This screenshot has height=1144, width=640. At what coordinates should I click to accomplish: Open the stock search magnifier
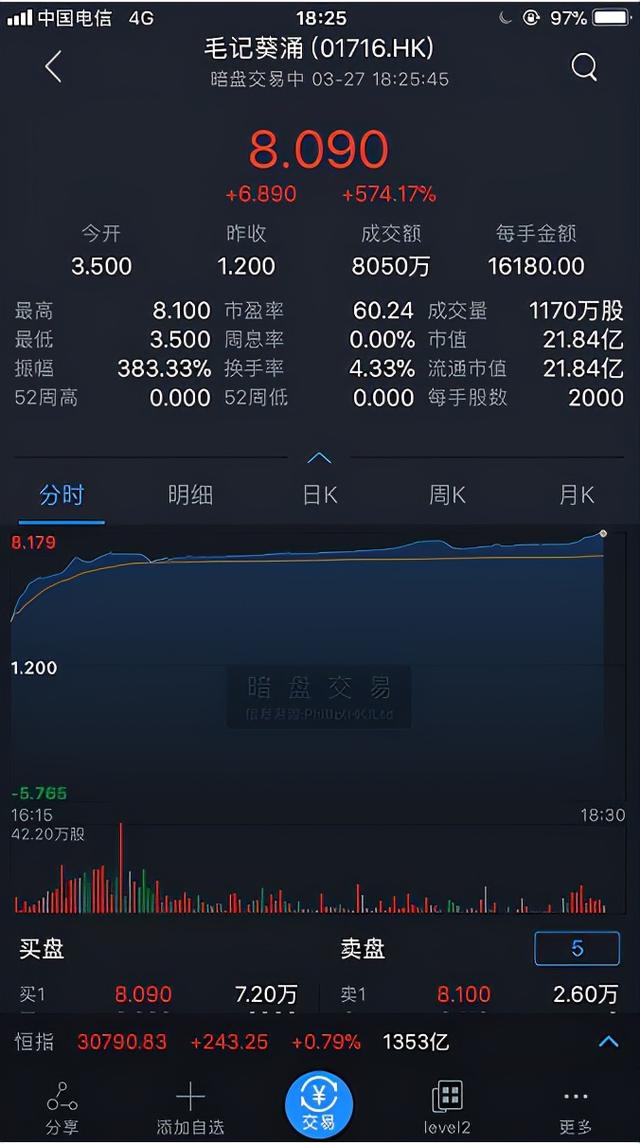click(x=584, y=67)
